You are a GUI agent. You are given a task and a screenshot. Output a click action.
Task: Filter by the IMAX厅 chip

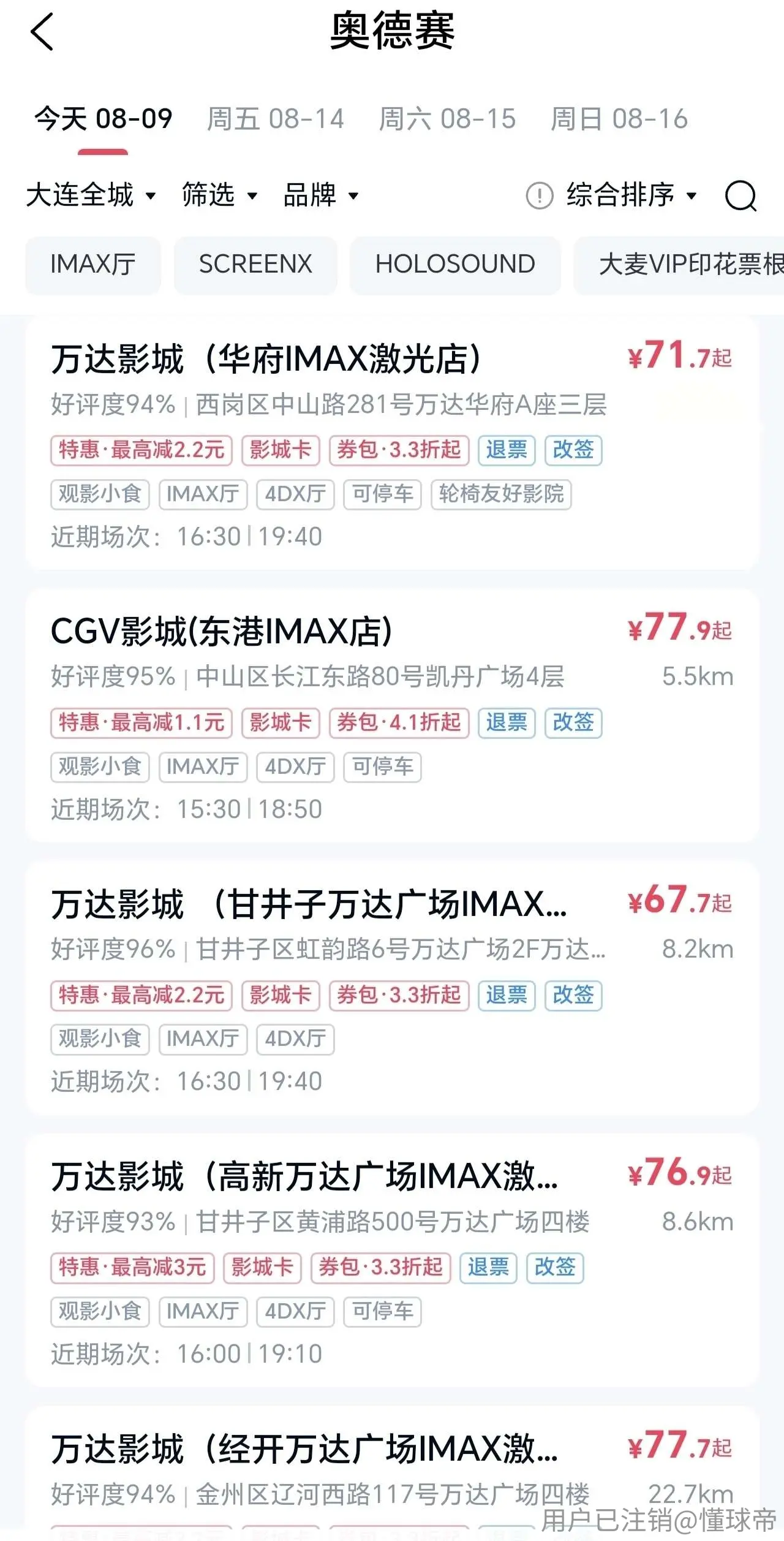tap(93, 265)
